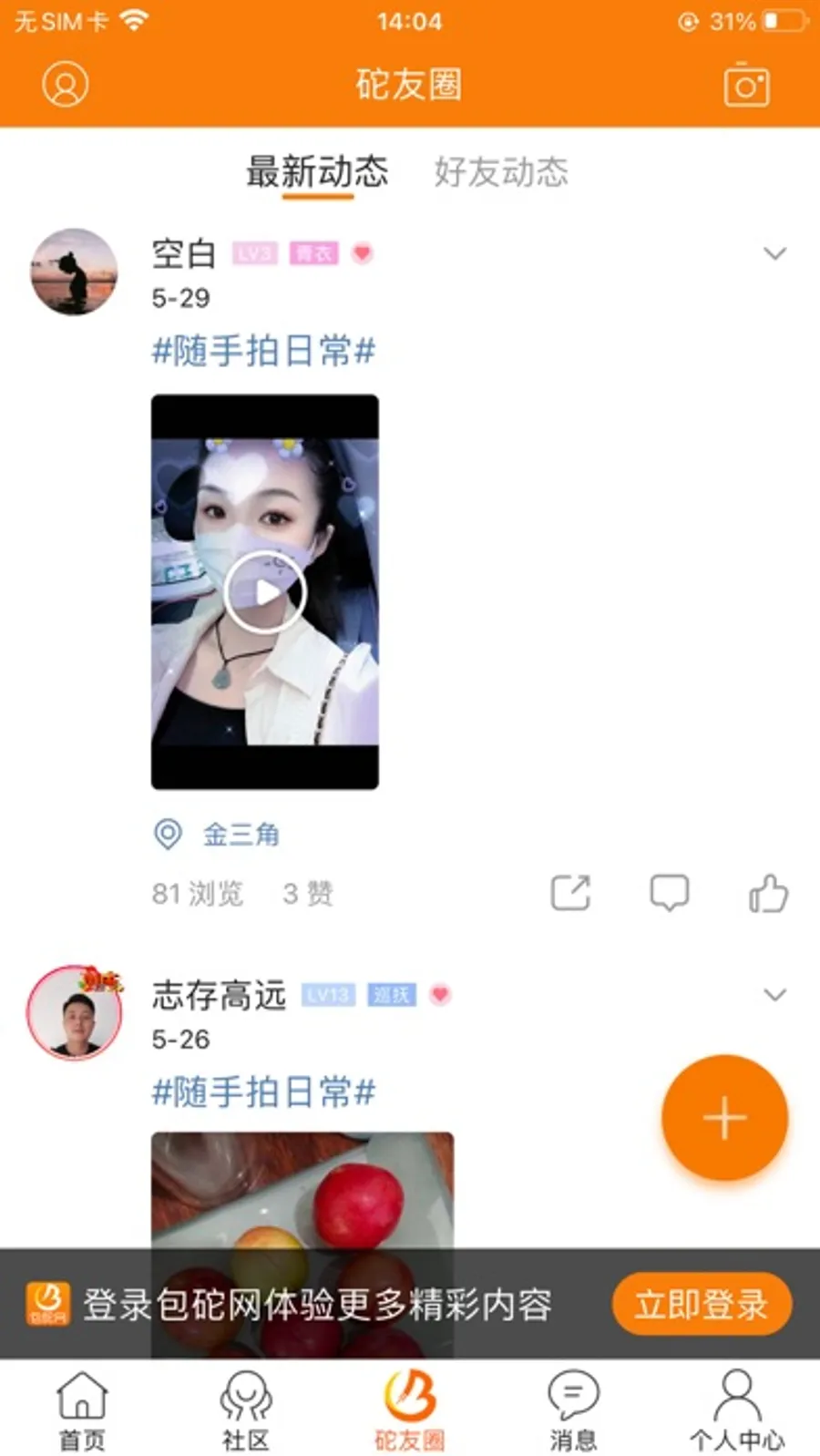Switch to the 最新动态 tab

[x=317, y=171]
